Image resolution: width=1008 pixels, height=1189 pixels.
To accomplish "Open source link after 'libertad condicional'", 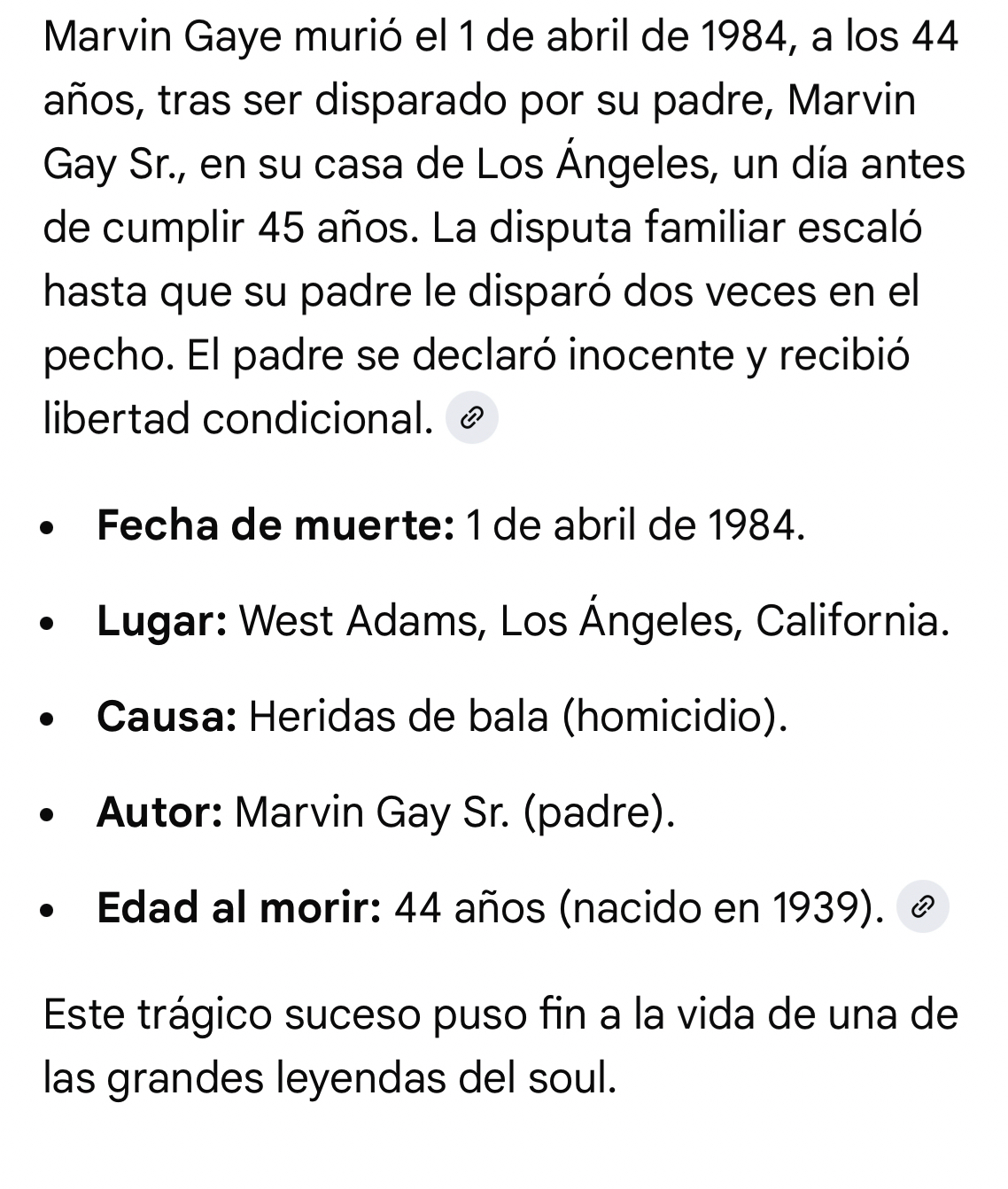I will pyautogui.click(x=472, y=418).
